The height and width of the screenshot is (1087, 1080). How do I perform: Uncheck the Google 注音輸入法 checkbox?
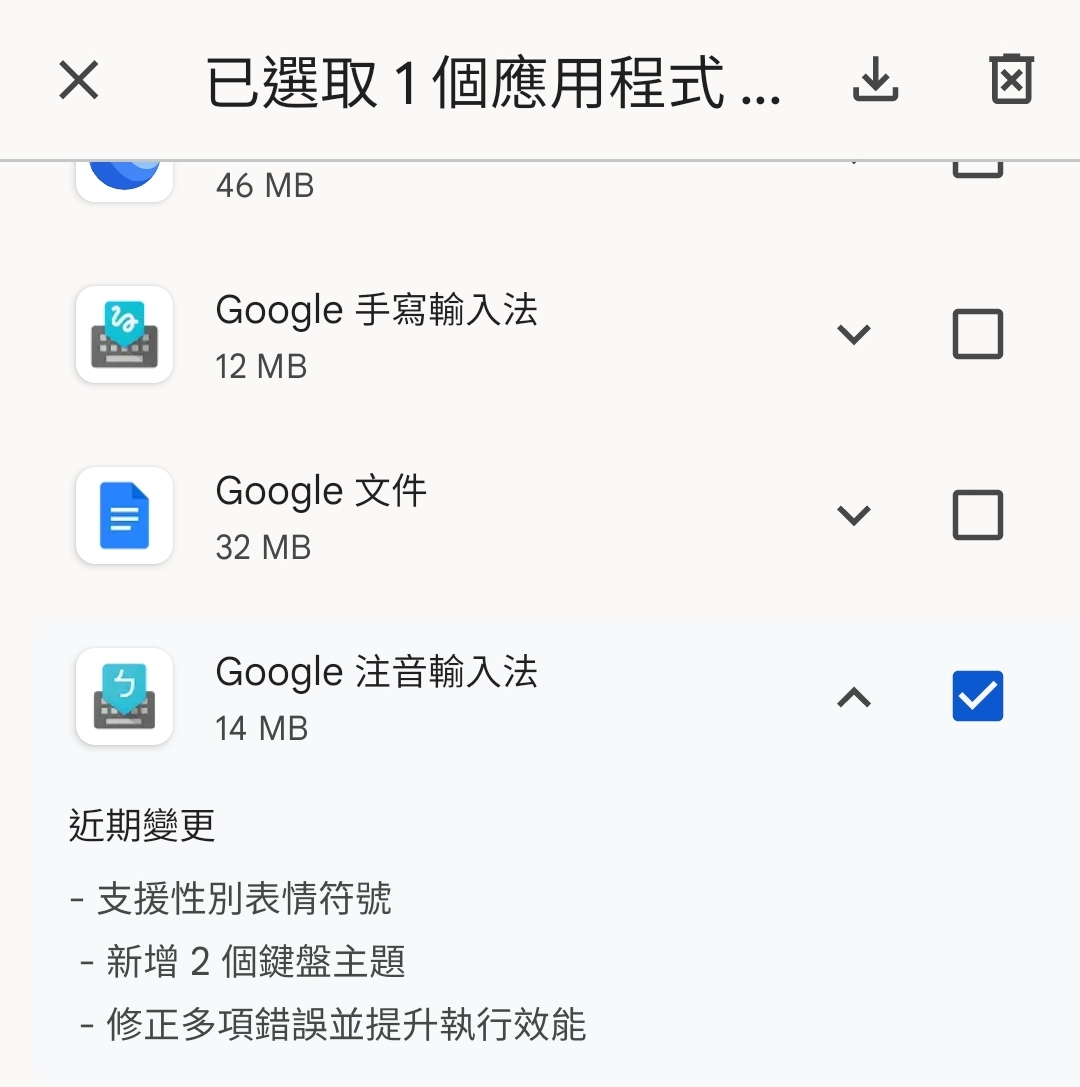tap(977, 697)
